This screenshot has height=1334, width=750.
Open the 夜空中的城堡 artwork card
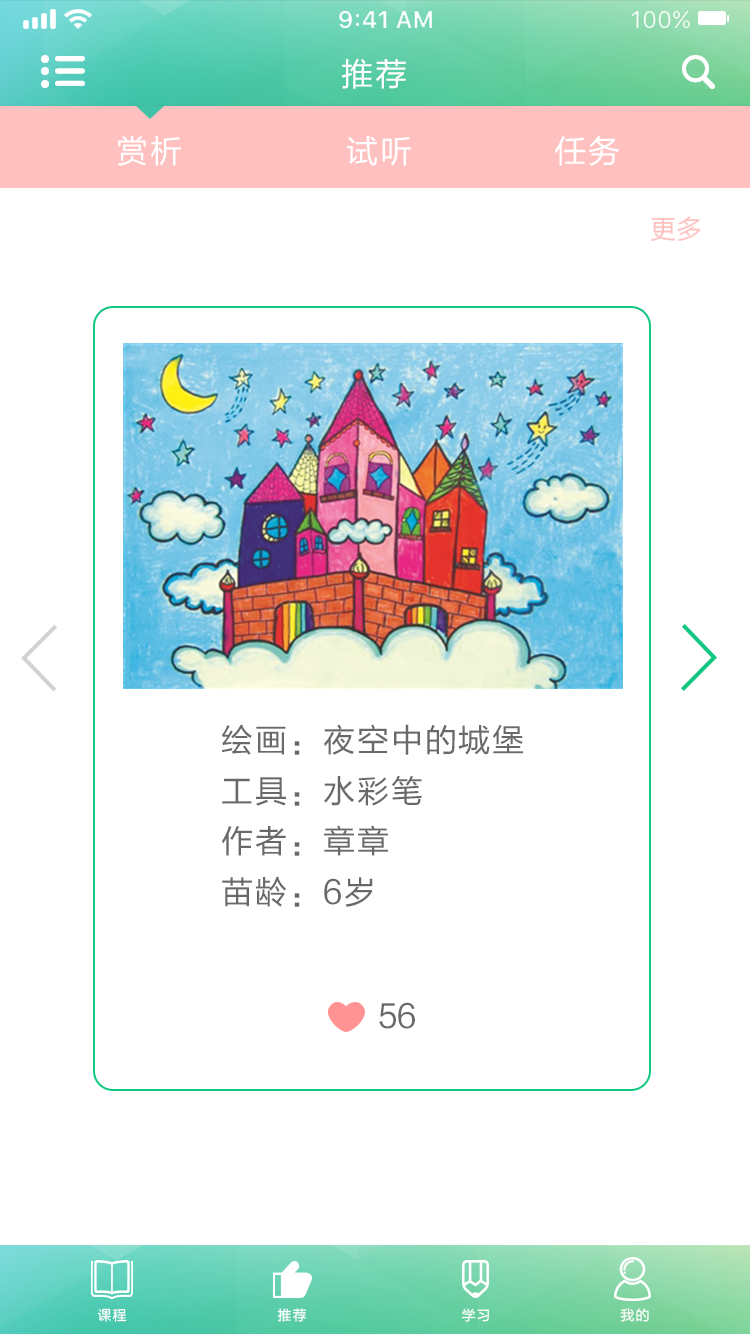372,516
